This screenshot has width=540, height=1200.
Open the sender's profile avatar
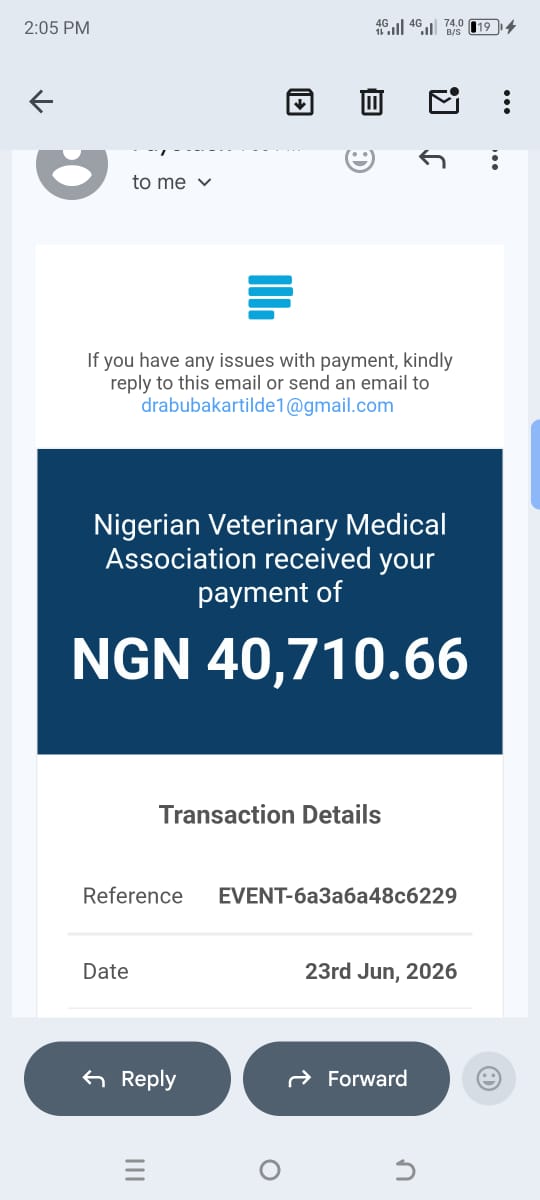click(x=72, y=165)
